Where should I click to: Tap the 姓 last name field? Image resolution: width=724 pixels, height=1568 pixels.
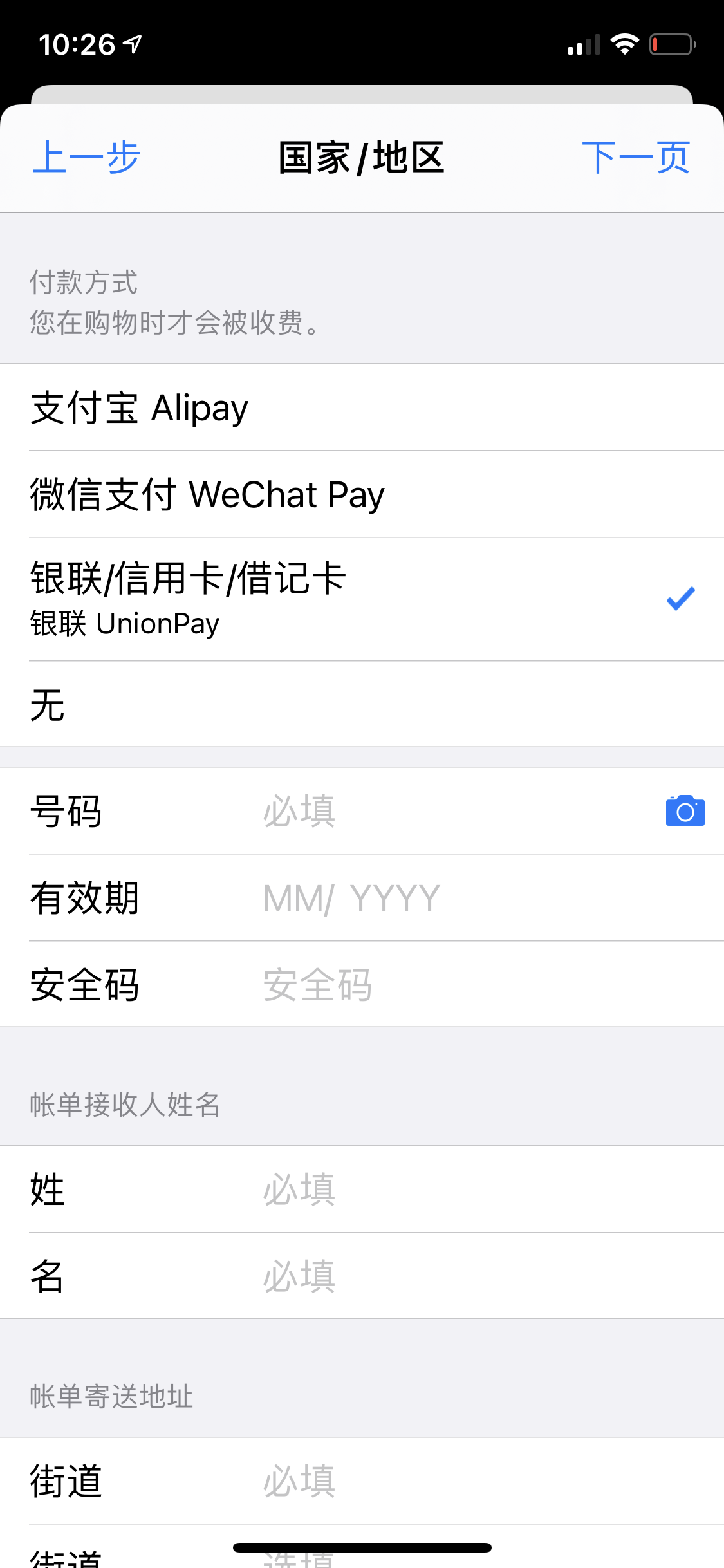[x=450, y=1190]
